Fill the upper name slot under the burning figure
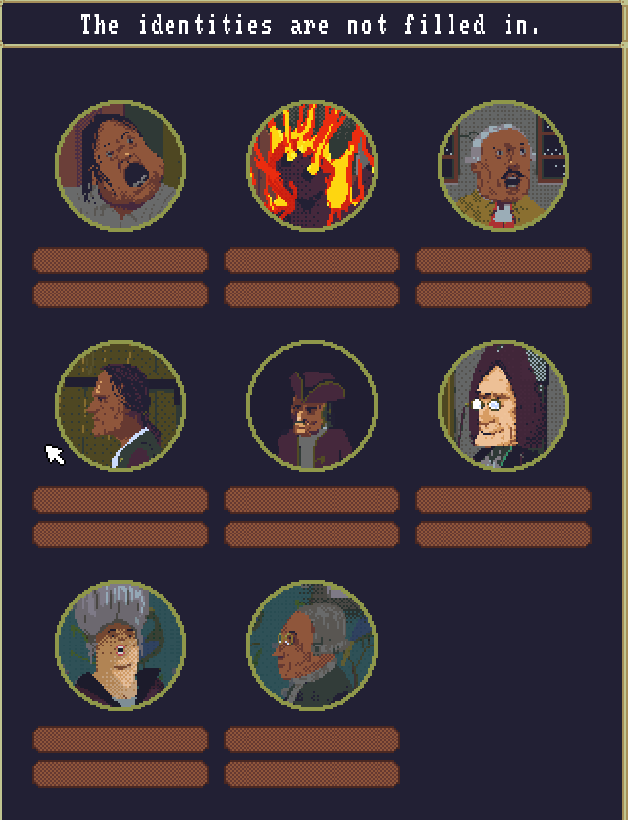Screen dimensions: 628x820 click(312, 261)
